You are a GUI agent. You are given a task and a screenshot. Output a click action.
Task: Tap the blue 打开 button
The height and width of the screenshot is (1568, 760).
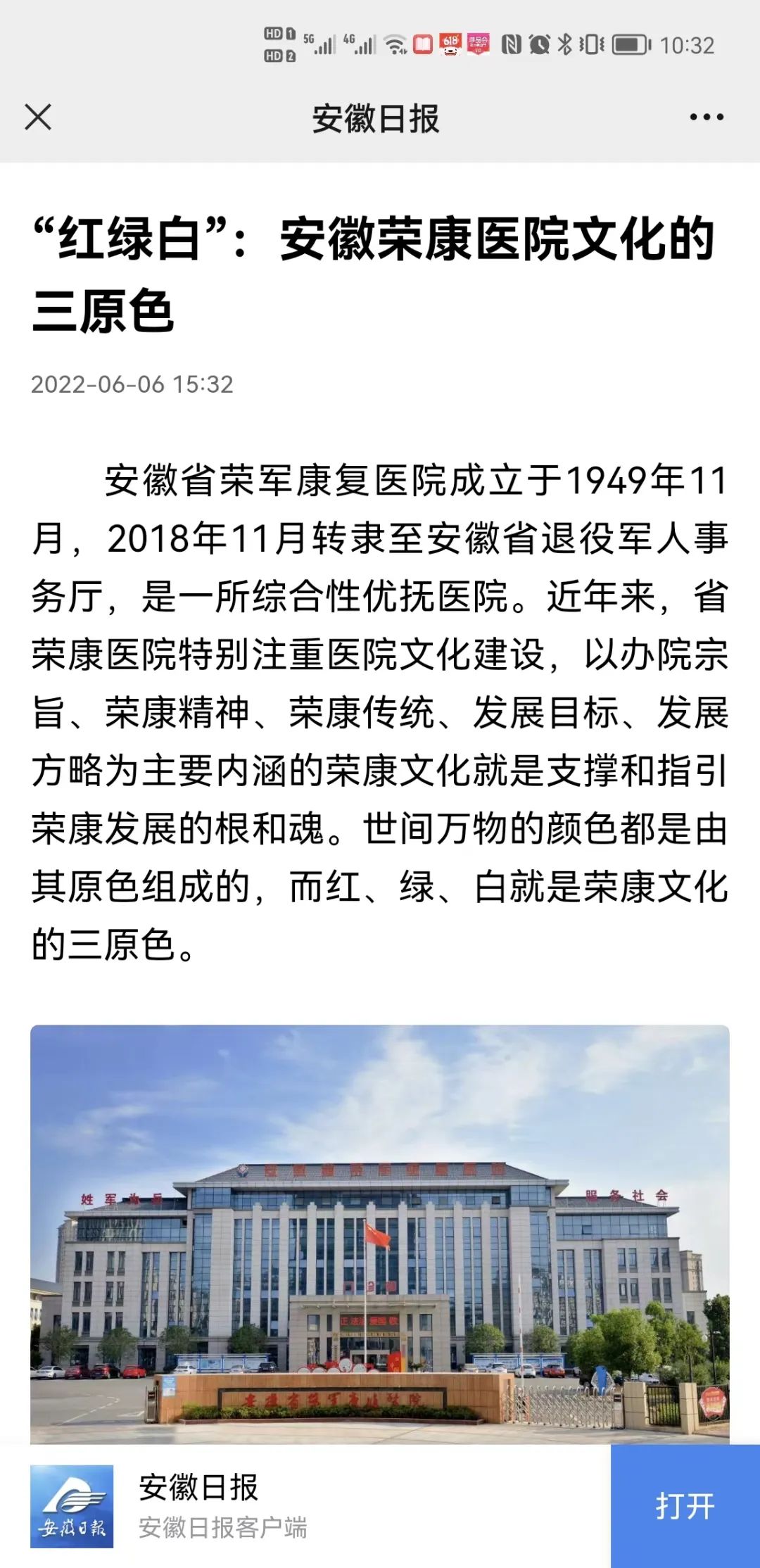[685, 1506]
